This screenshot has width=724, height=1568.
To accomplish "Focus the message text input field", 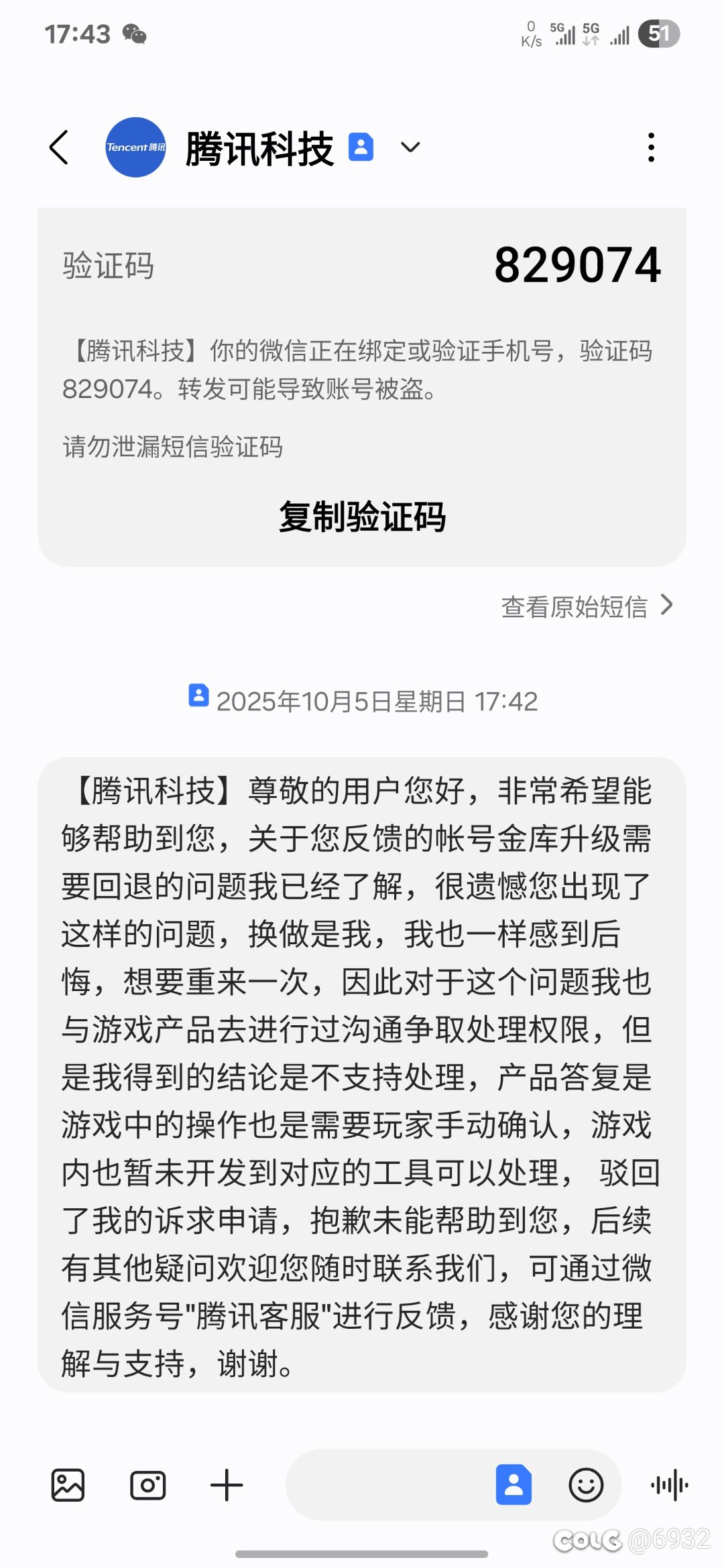I will point(389,1486).
